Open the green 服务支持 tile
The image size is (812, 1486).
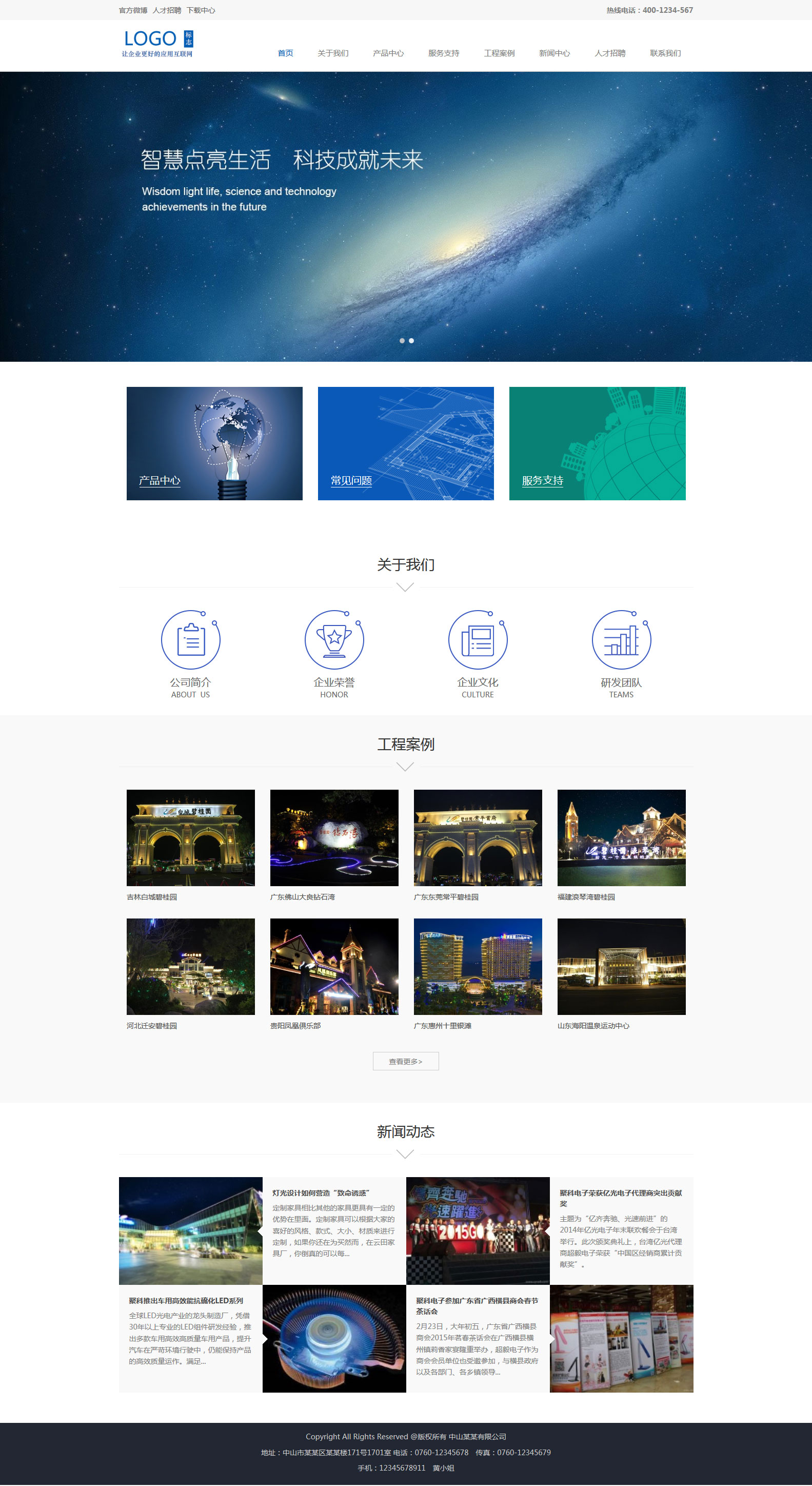click(x=597, y=443)
